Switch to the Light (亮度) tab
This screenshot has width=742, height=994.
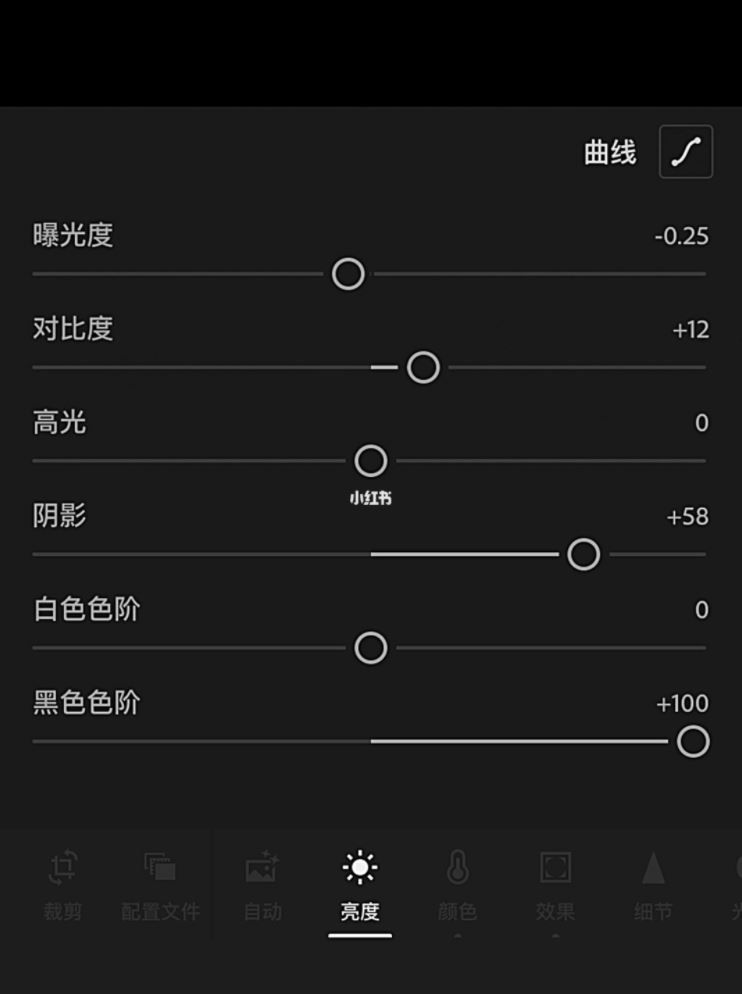359,911
